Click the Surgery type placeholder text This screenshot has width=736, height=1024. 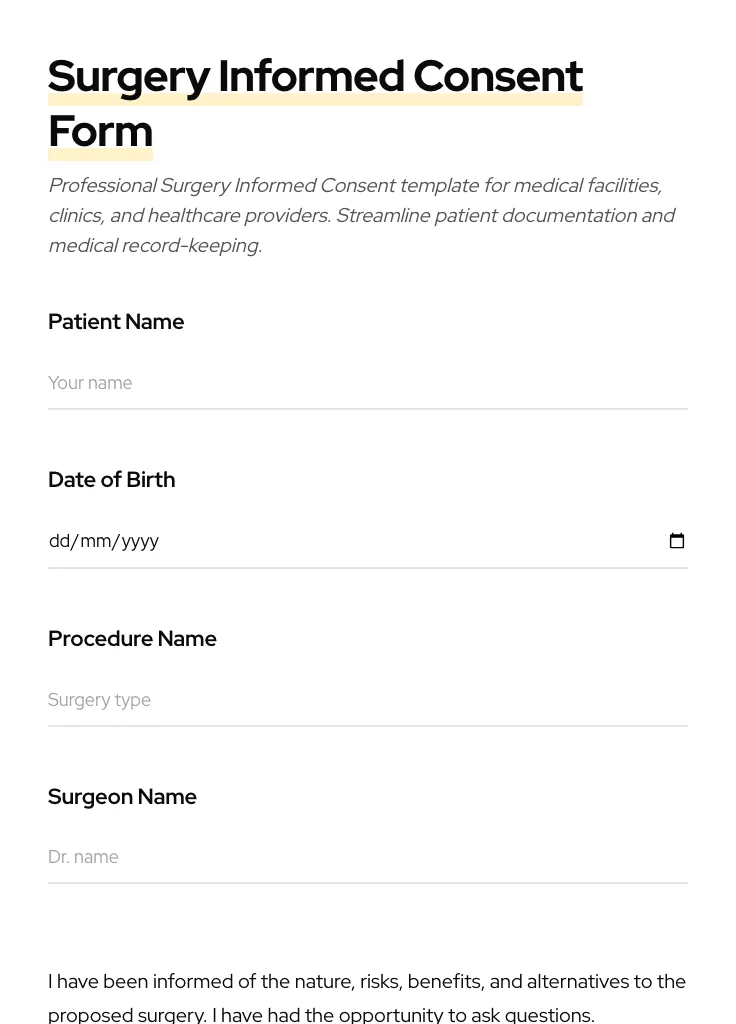[x=99, y=700]
